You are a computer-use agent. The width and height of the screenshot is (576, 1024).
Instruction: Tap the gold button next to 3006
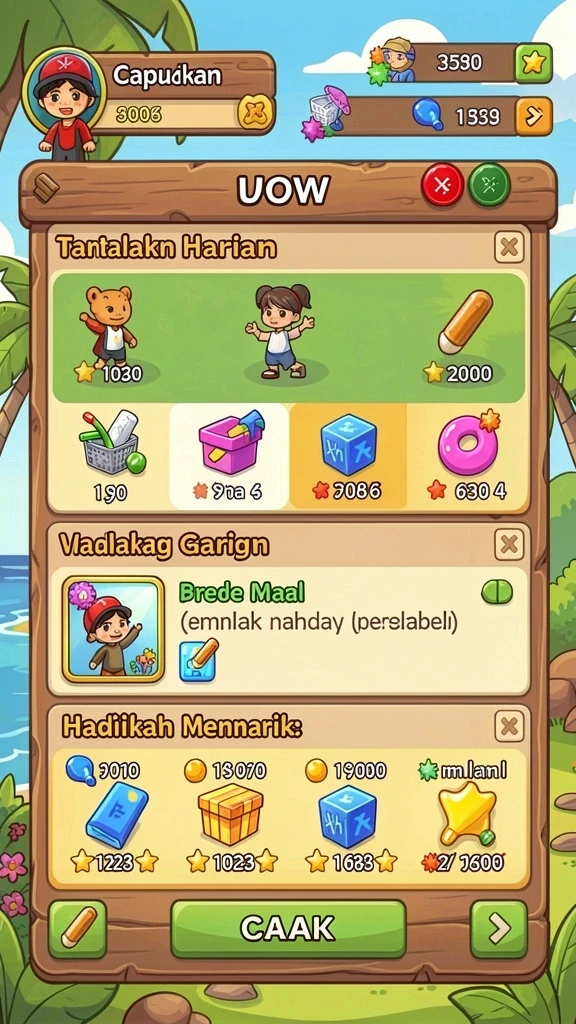pos(256,113)
